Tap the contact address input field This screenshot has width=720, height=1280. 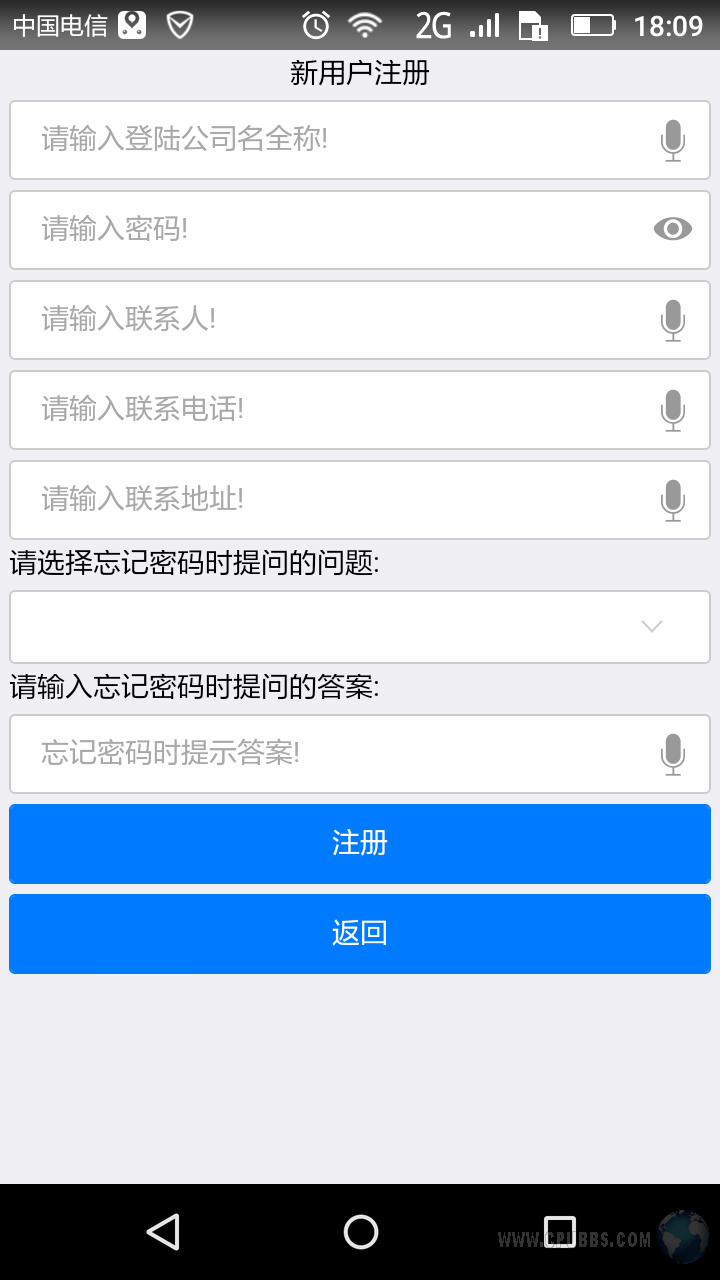coord(360,500)
